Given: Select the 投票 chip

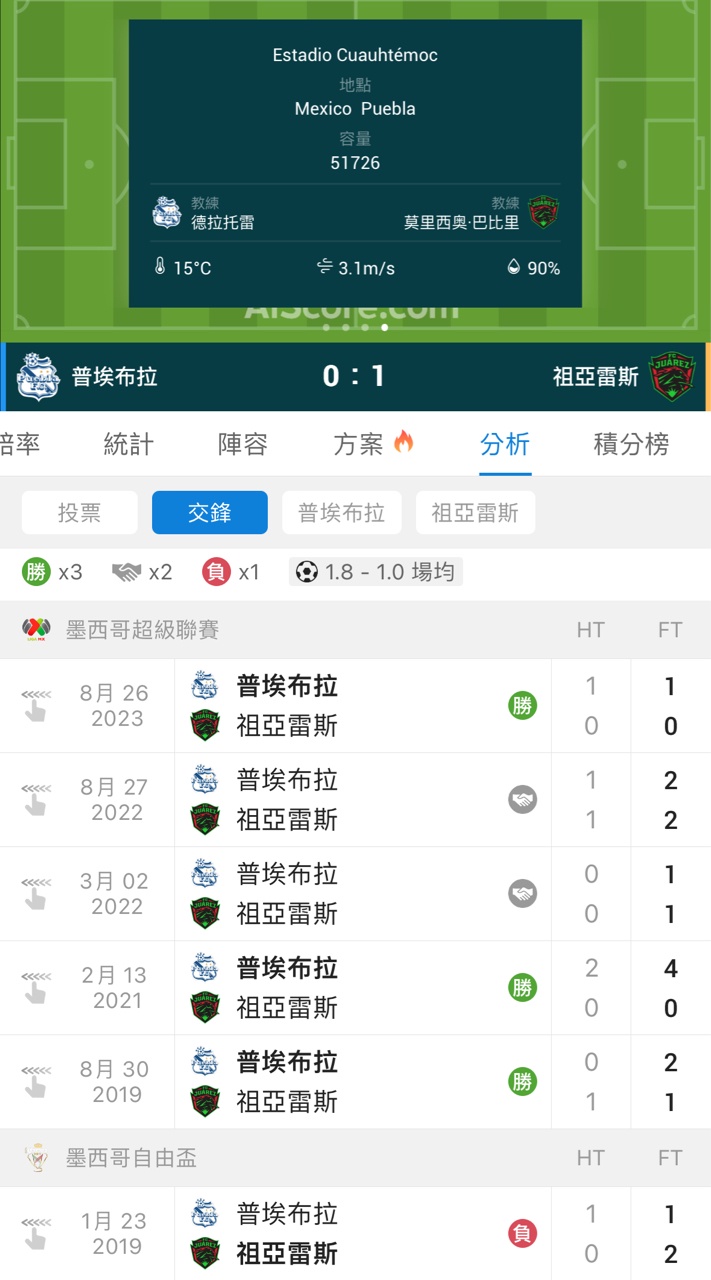Looking at the screenshot, I should (80, 513).
